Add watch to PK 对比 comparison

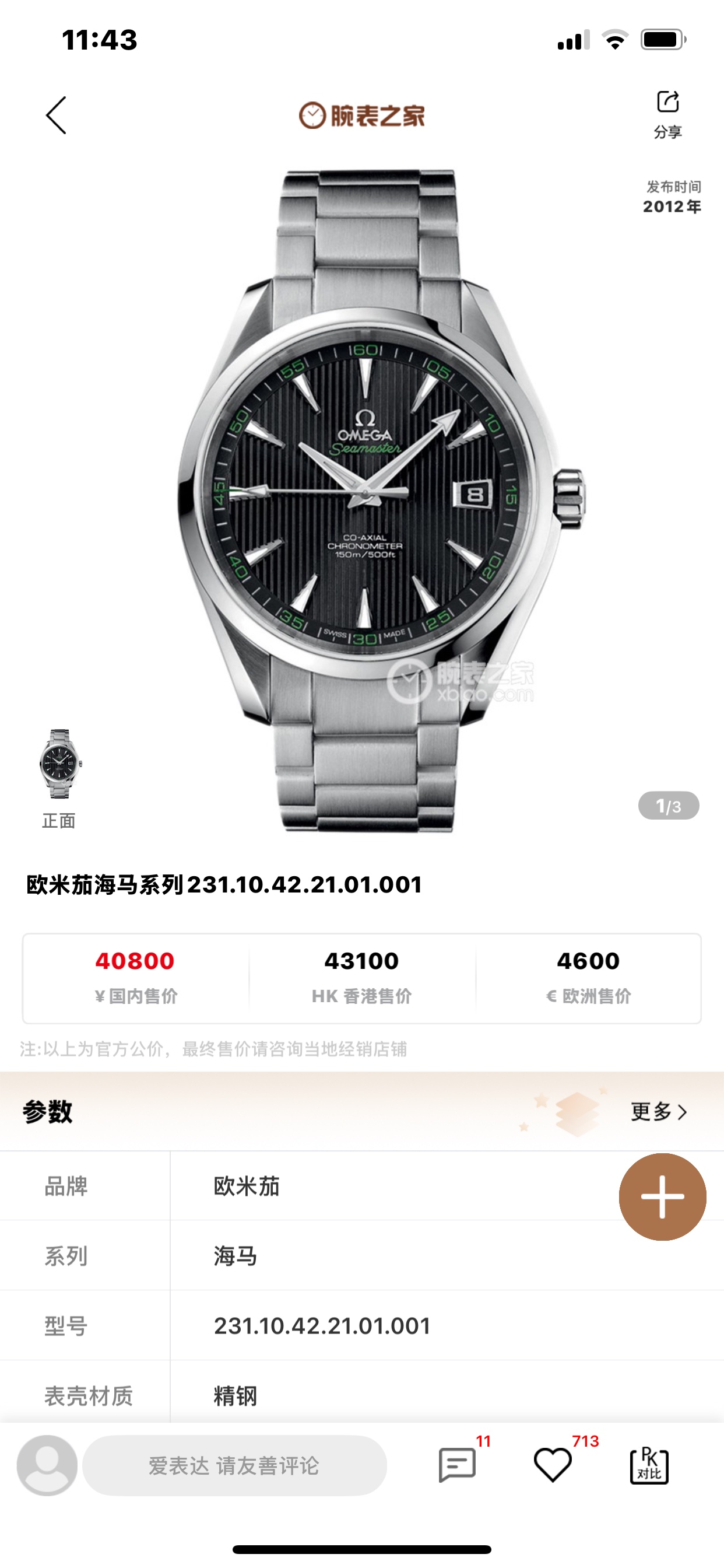point(649,1465)
